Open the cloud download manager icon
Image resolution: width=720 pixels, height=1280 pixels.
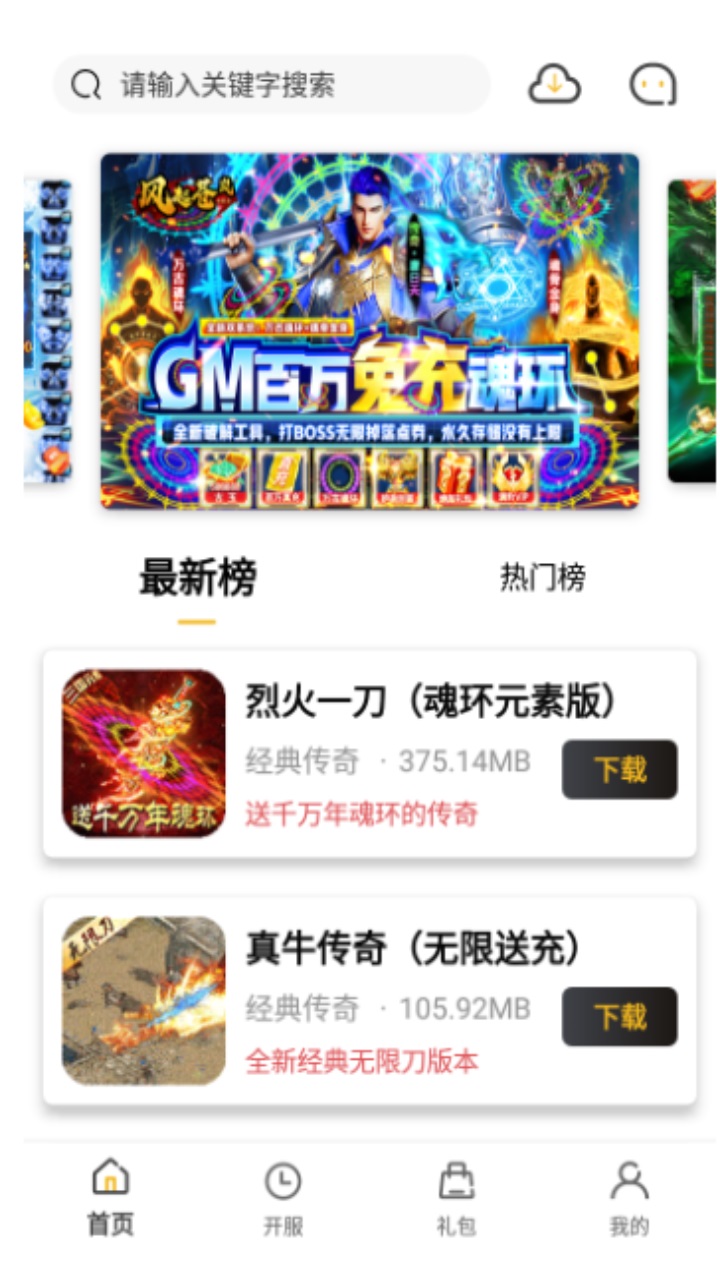pos(556,85)
